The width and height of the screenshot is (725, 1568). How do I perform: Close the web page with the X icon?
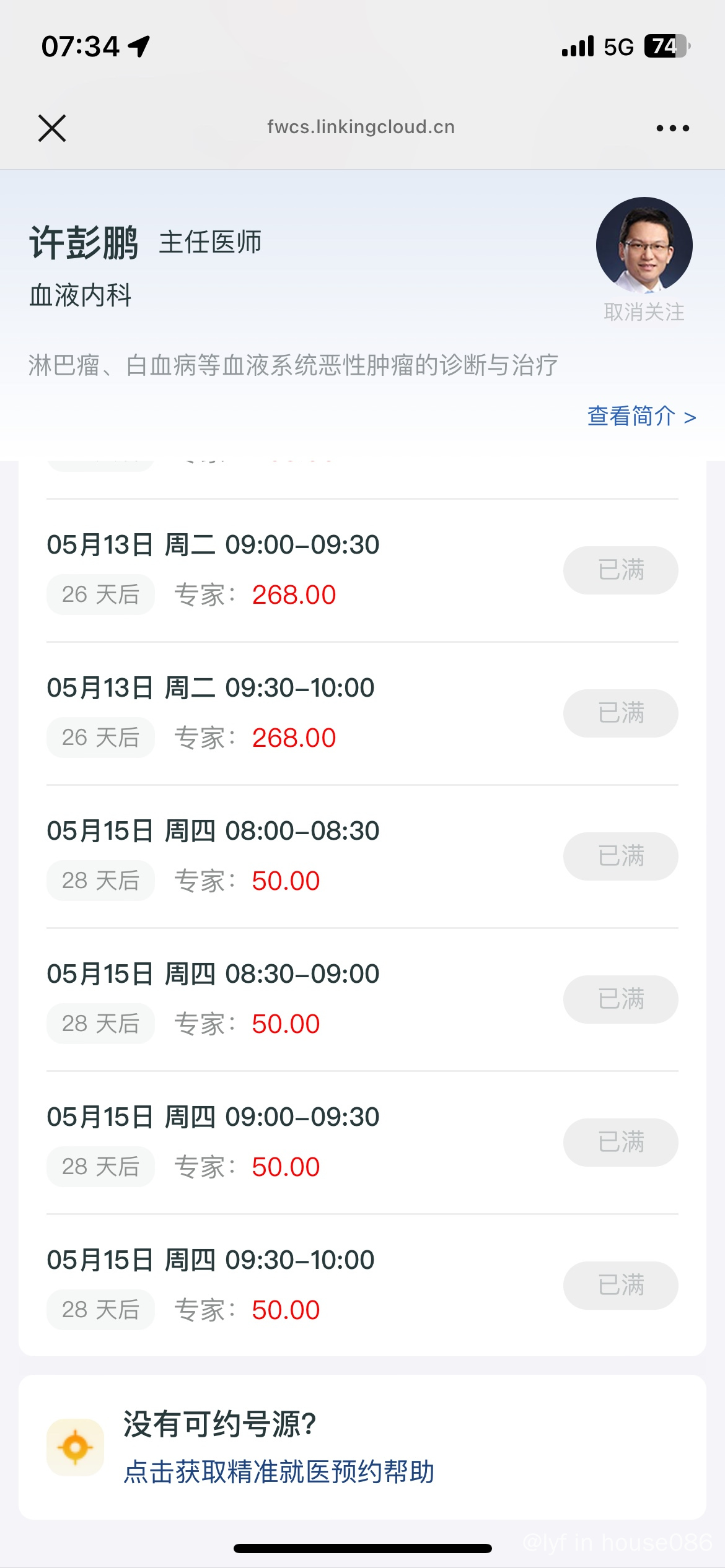click(x=52, y=128)
